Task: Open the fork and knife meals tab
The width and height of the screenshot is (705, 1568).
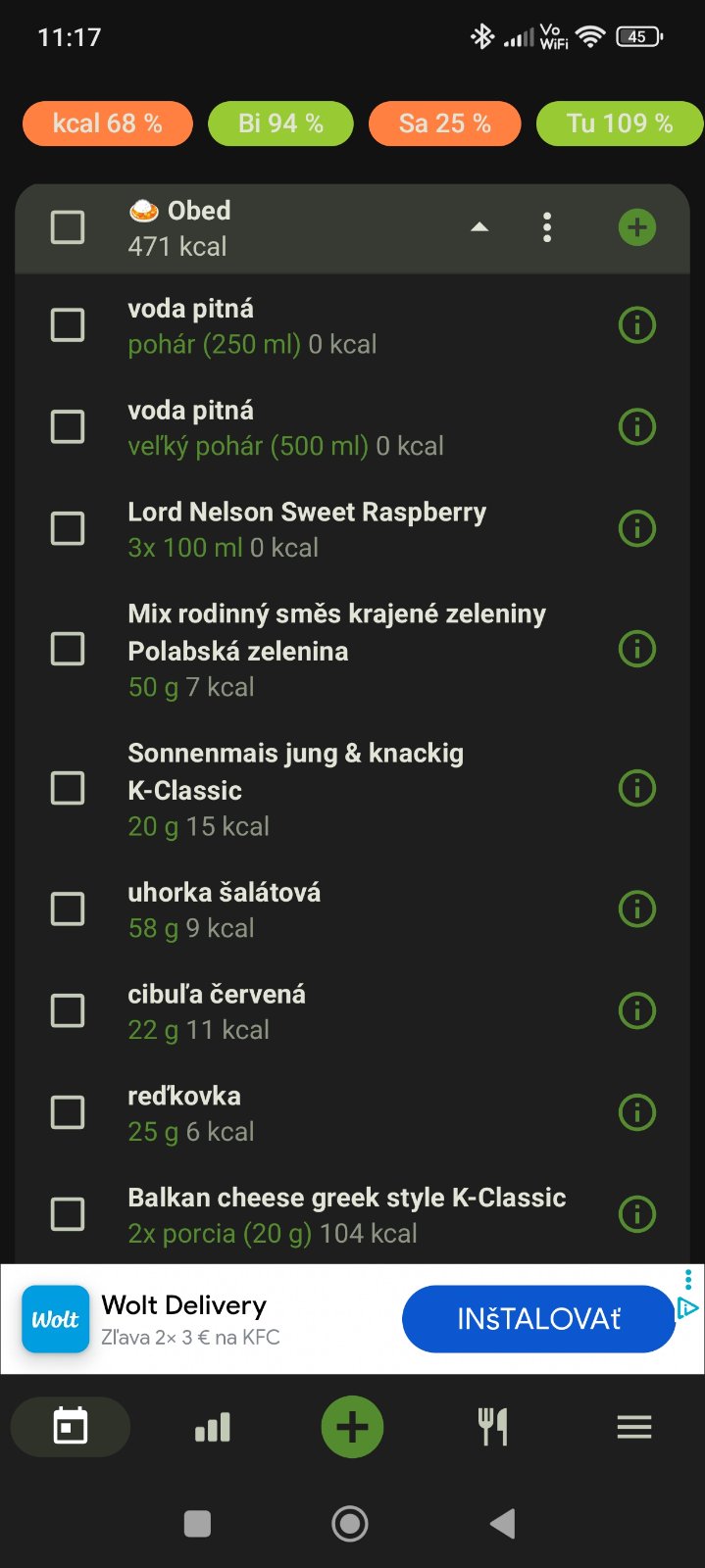Action: [492, 1427]
